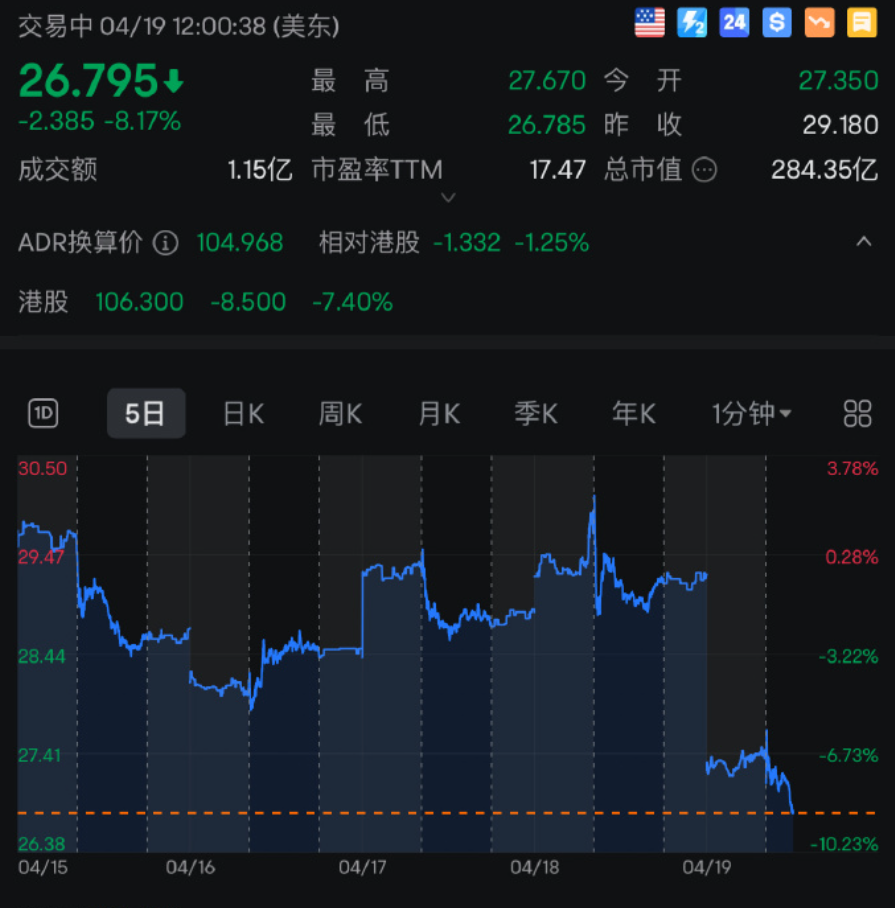Select the 1D intraday chart icon
Viewport: 895px width, 908px height.
[42, 412]
